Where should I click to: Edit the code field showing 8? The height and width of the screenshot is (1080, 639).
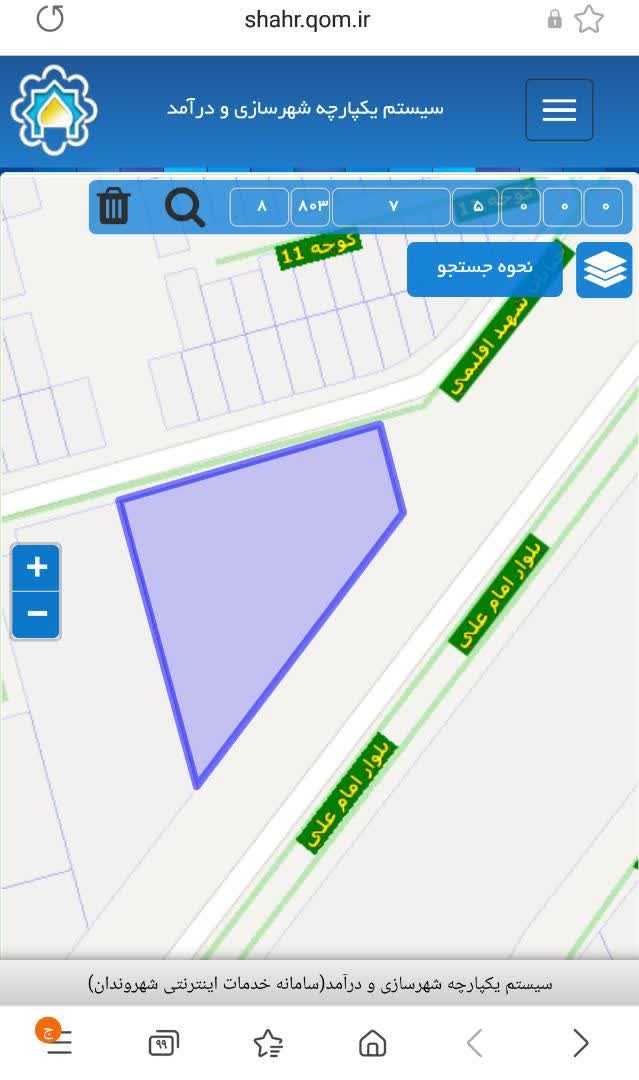pyautogui.click(x=260, y=207)
